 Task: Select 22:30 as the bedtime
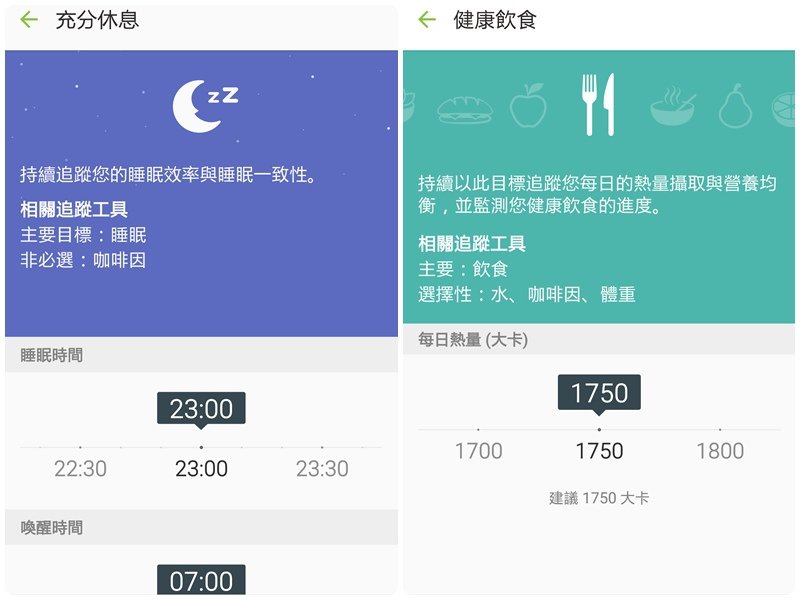click(x=80, y=468)
